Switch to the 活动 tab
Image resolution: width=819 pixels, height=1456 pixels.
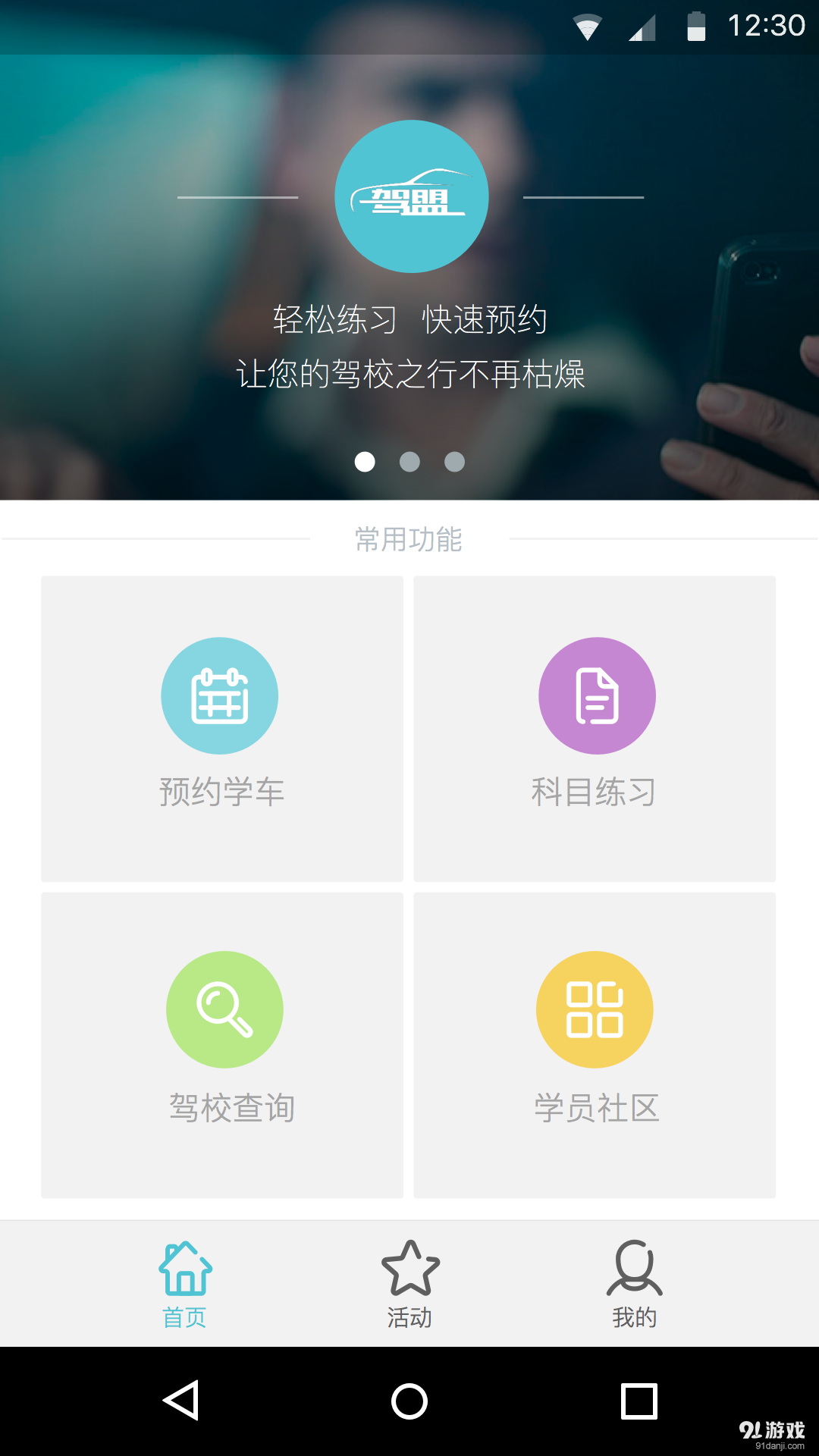(x=409, y=1282)
